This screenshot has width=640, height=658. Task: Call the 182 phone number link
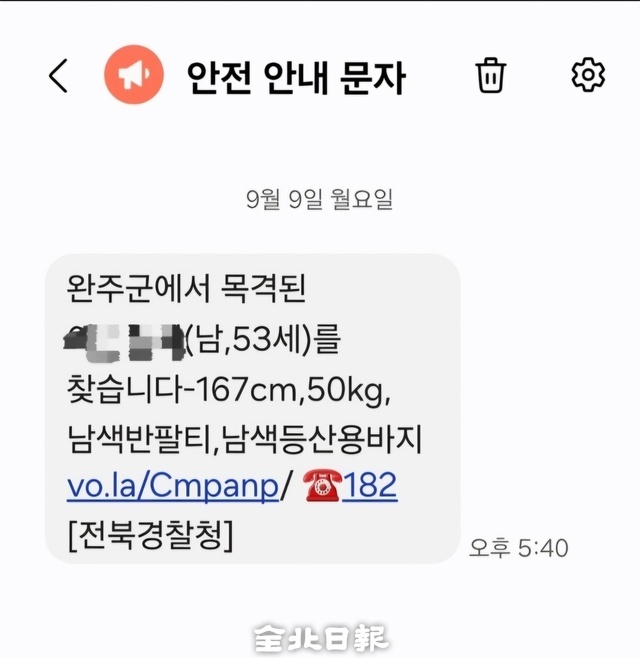[x=369, y=486]
